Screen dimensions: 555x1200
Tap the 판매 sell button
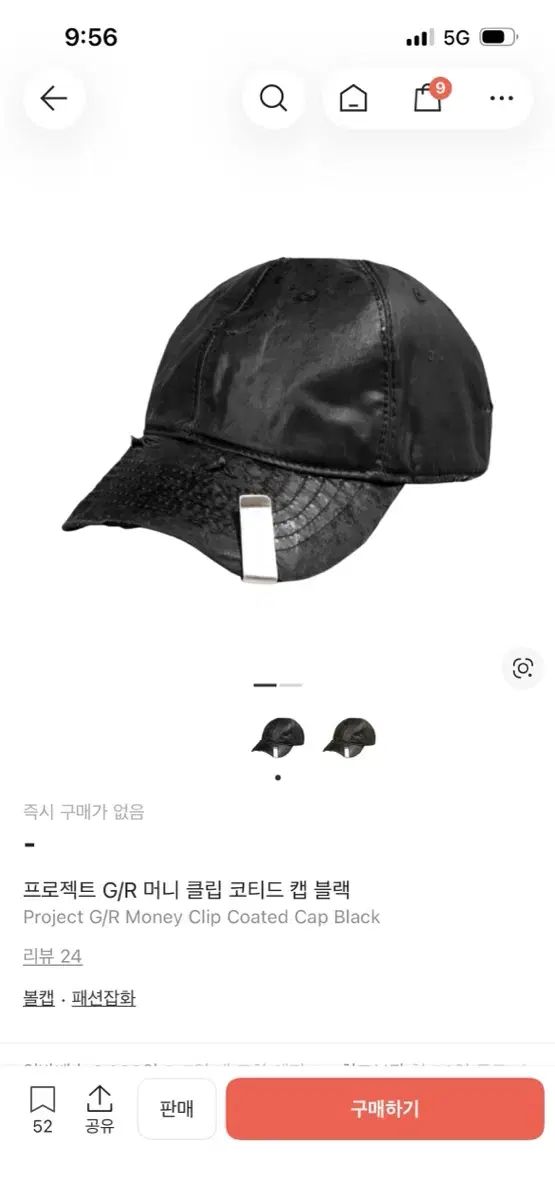177,1109
